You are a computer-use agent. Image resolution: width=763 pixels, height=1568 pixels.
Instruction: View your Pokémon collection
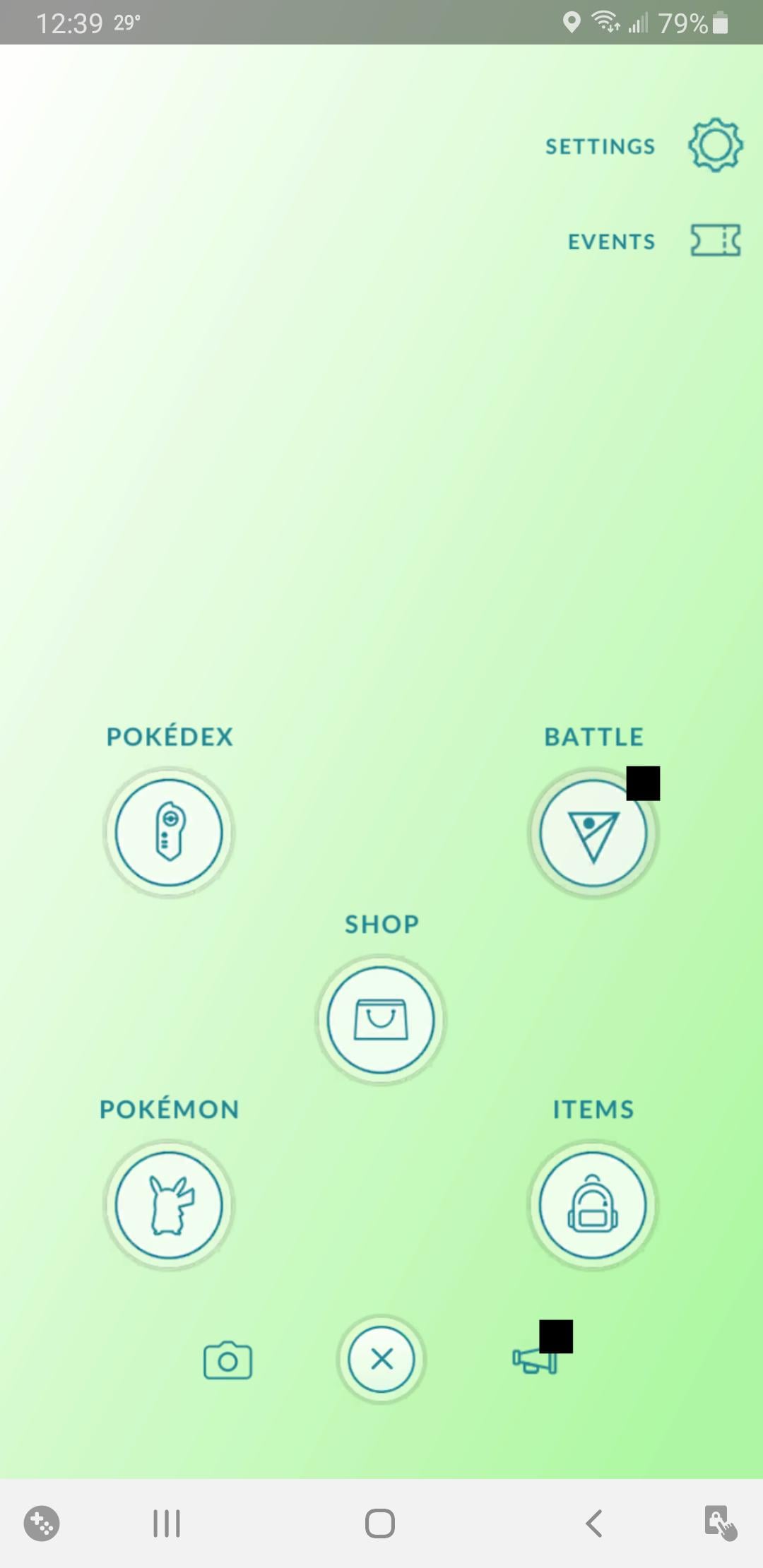coord(169,1205)
